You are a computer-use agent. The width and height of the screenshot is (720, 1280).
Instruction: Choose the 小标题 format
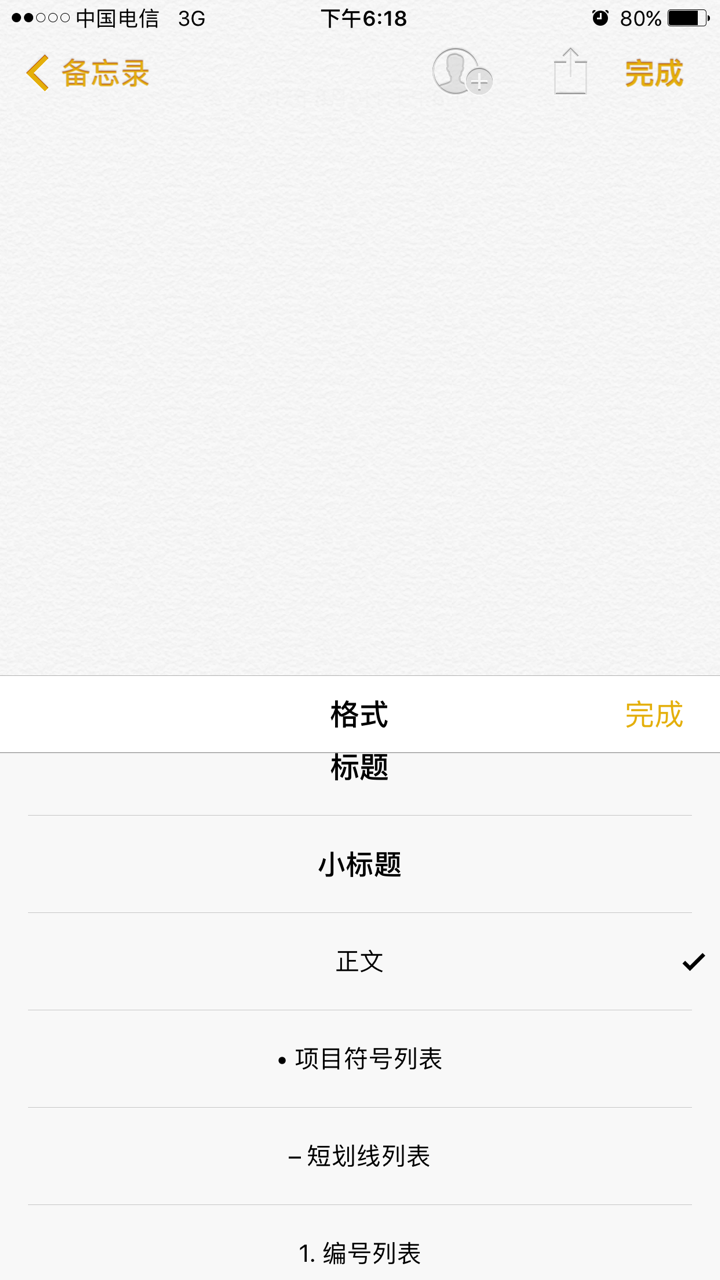[360, 864]
